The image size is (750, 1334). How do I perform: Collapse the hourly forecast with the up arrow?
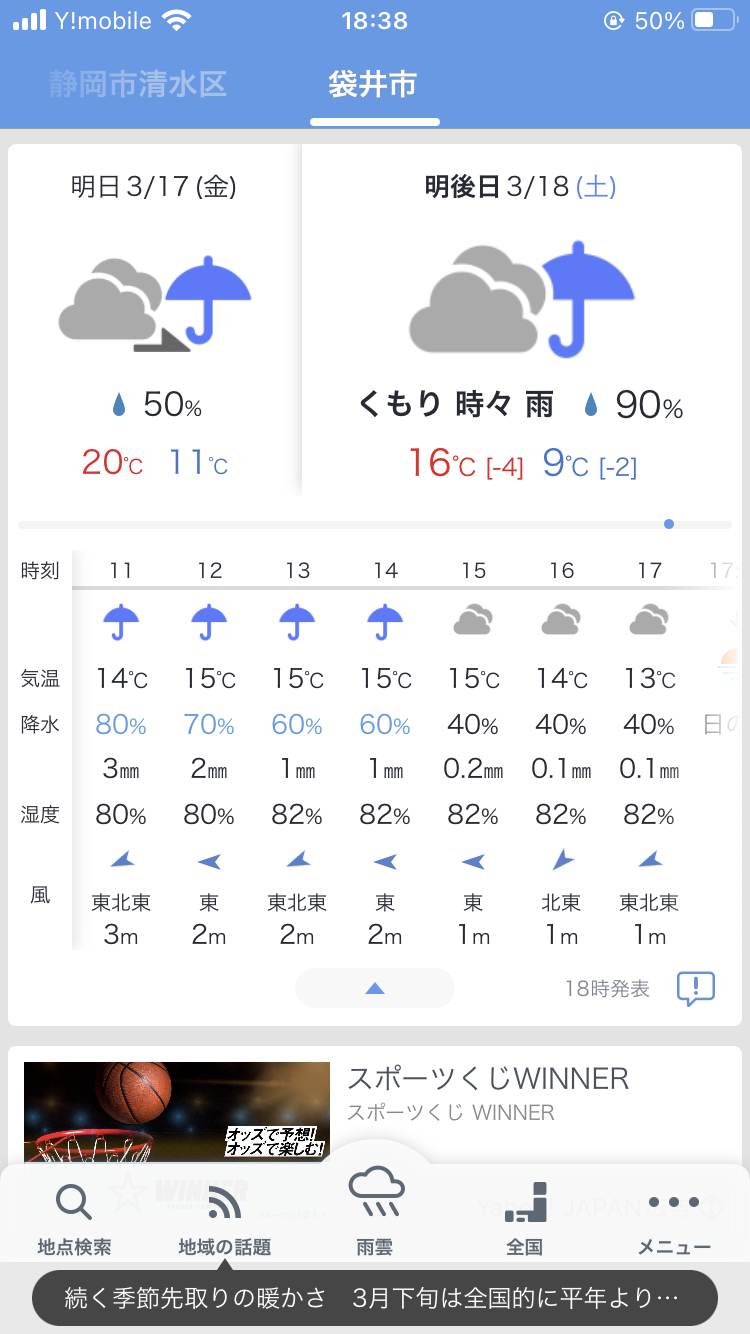(x=375, y=988)
